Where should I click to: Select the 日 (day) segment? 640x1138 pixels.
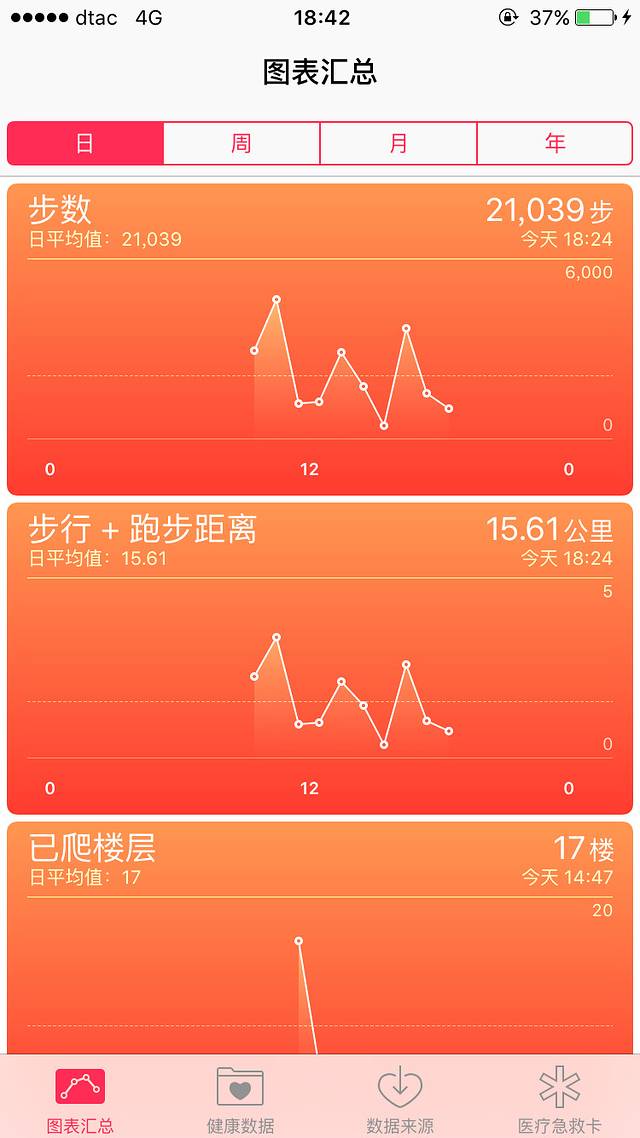click(x=85, y=143)
